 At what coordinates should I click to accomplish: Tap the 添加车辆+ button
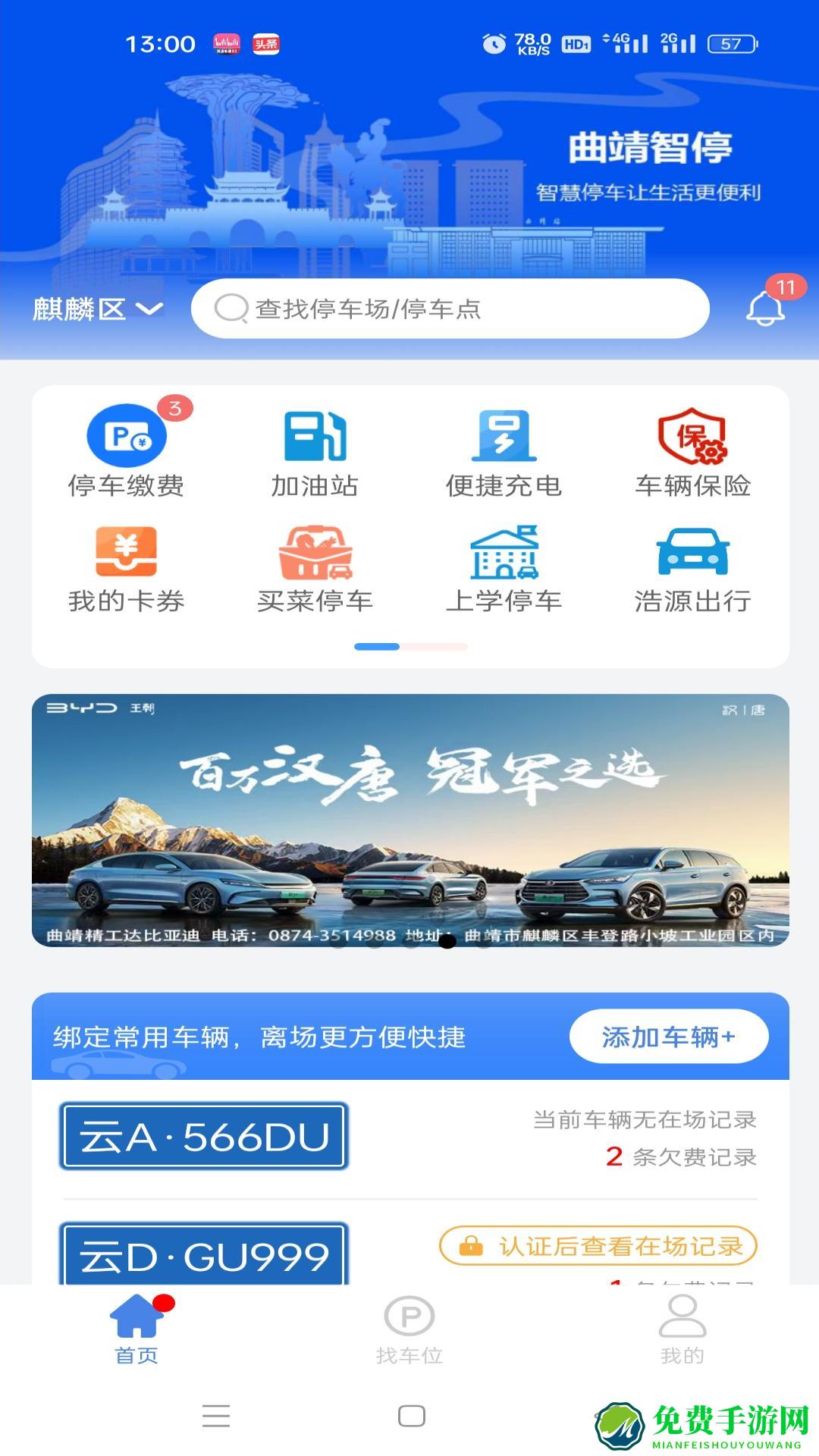[x=667, y=1035]
